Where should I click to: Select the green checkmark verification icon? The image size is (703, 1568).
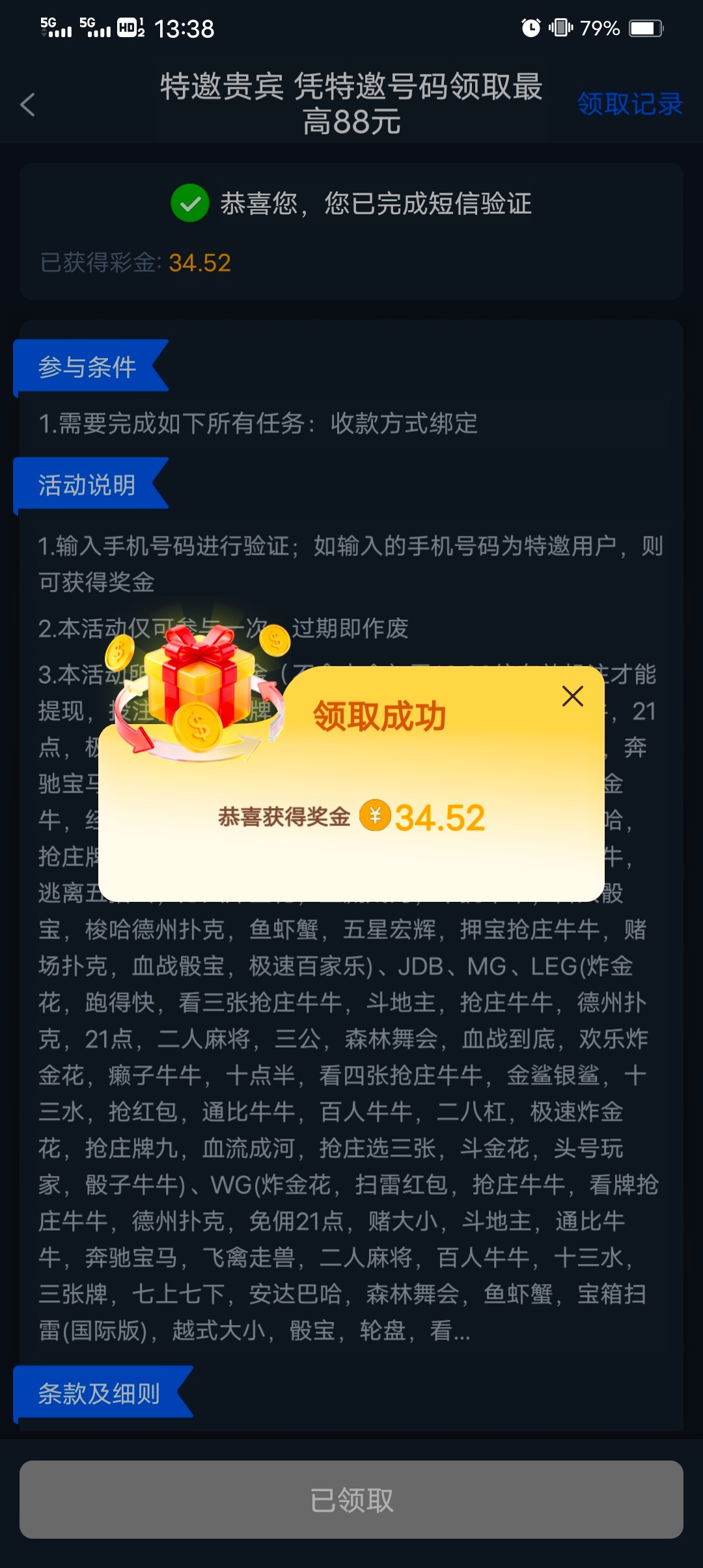[x=189, y=205]
